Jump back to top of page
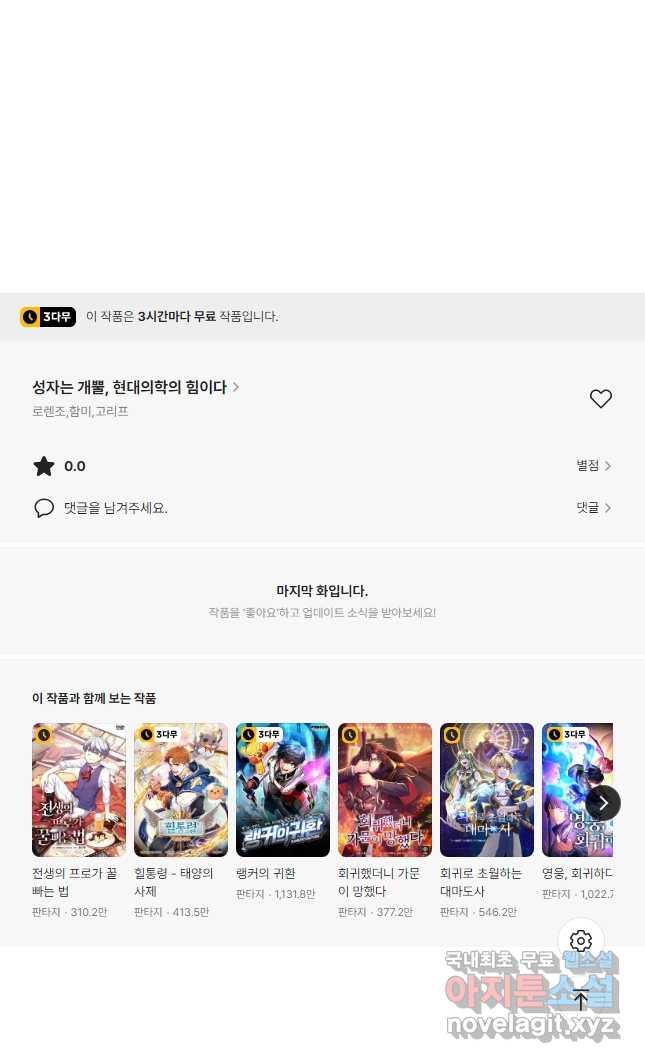Viewport: 645px width, 1063px height. (581, 1000)
